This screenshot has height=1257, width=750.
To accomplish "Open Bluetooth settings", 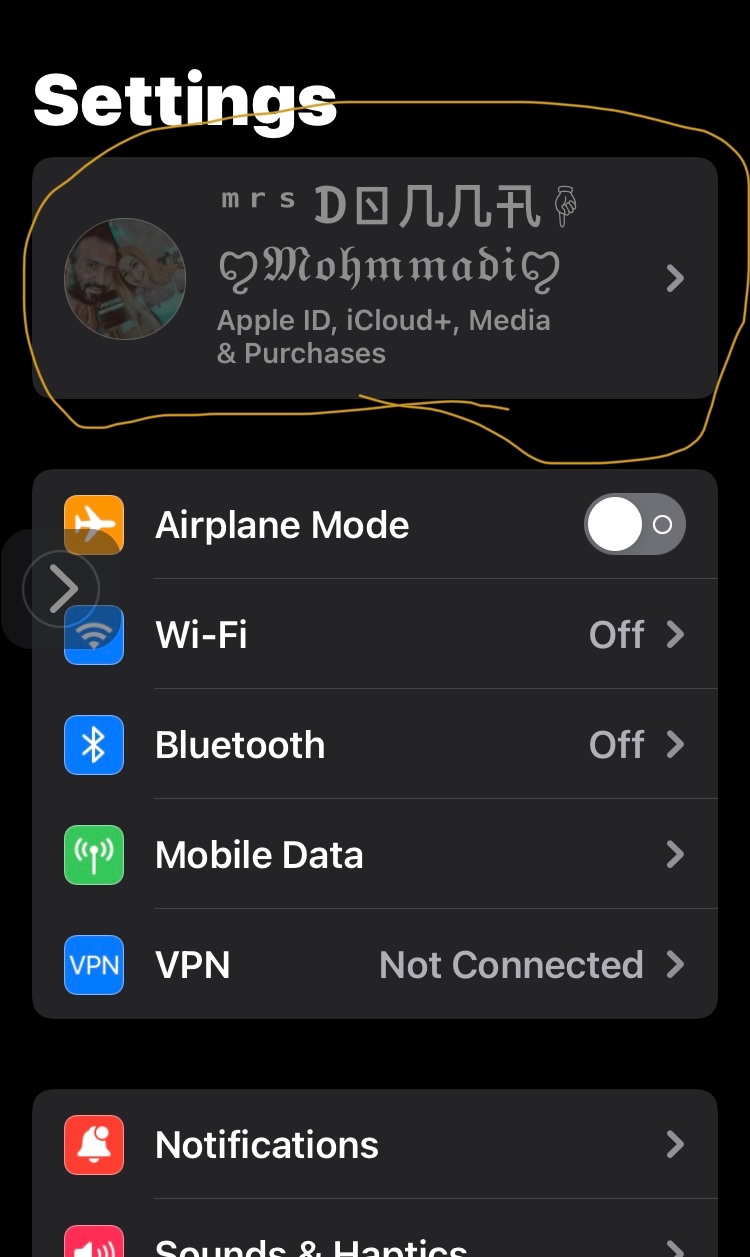I will pos(400,744).
